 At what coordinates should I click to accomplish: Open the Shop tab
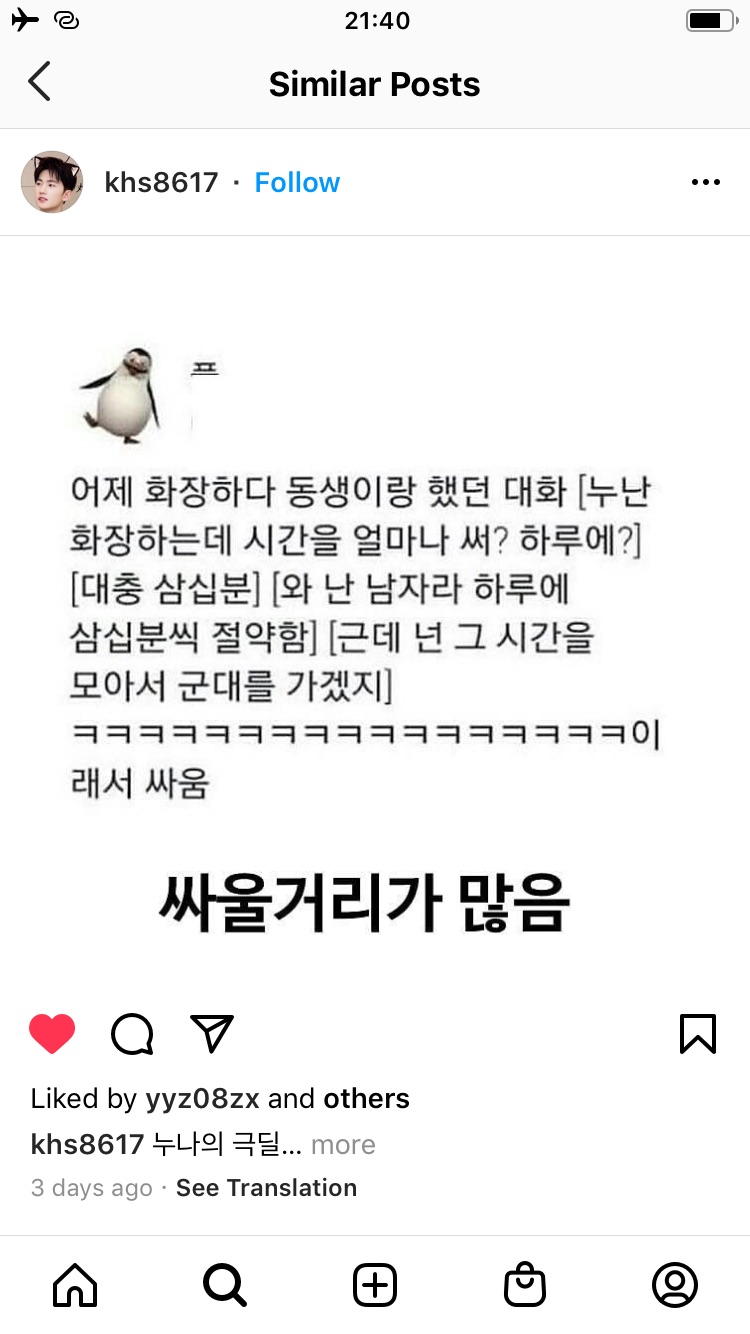tap(525, 1284)
